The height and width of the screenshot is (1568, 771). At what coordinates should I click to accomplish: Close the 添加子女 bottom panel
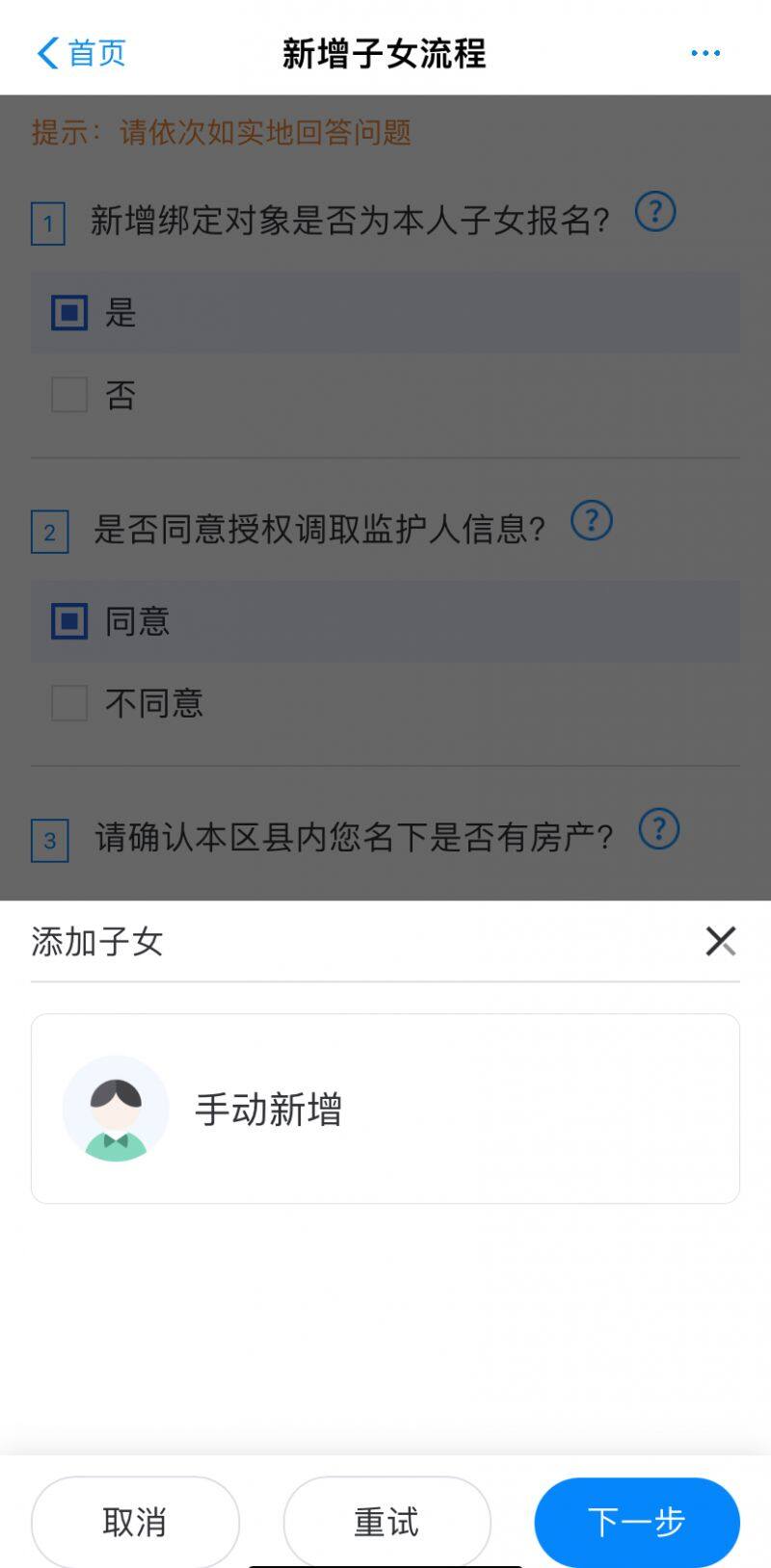coord(719,942)
